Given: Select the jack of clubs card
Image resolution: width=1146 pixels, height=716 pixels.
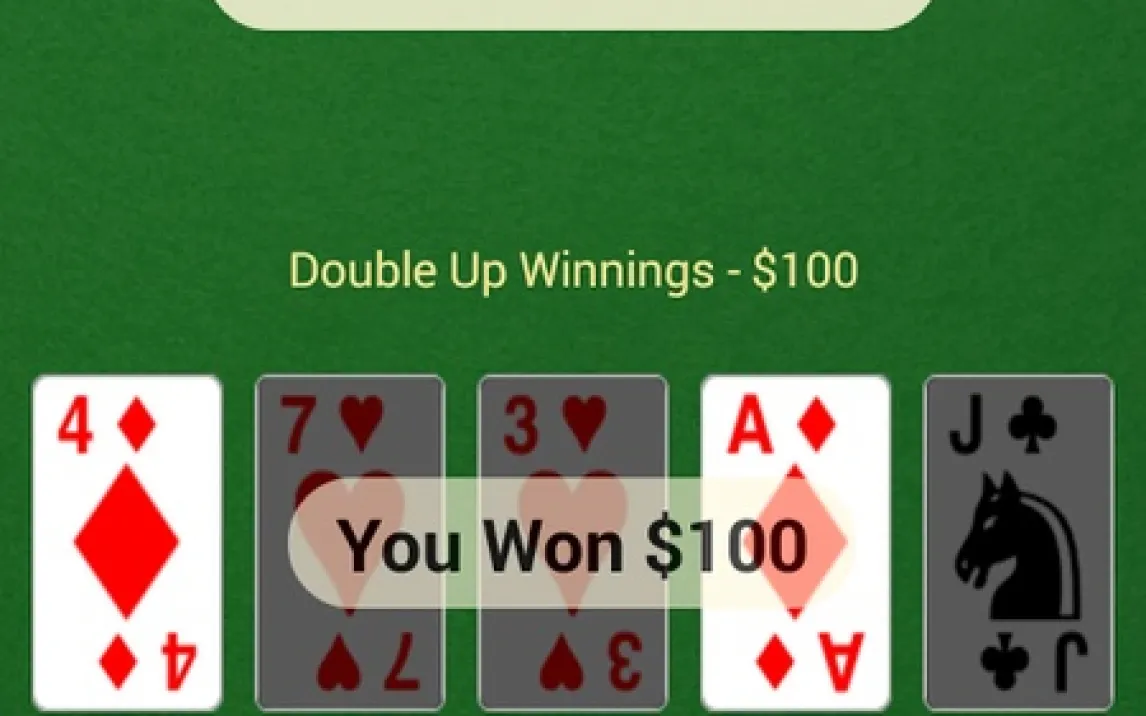Looking at the screenshot, I should point(1018,542).
